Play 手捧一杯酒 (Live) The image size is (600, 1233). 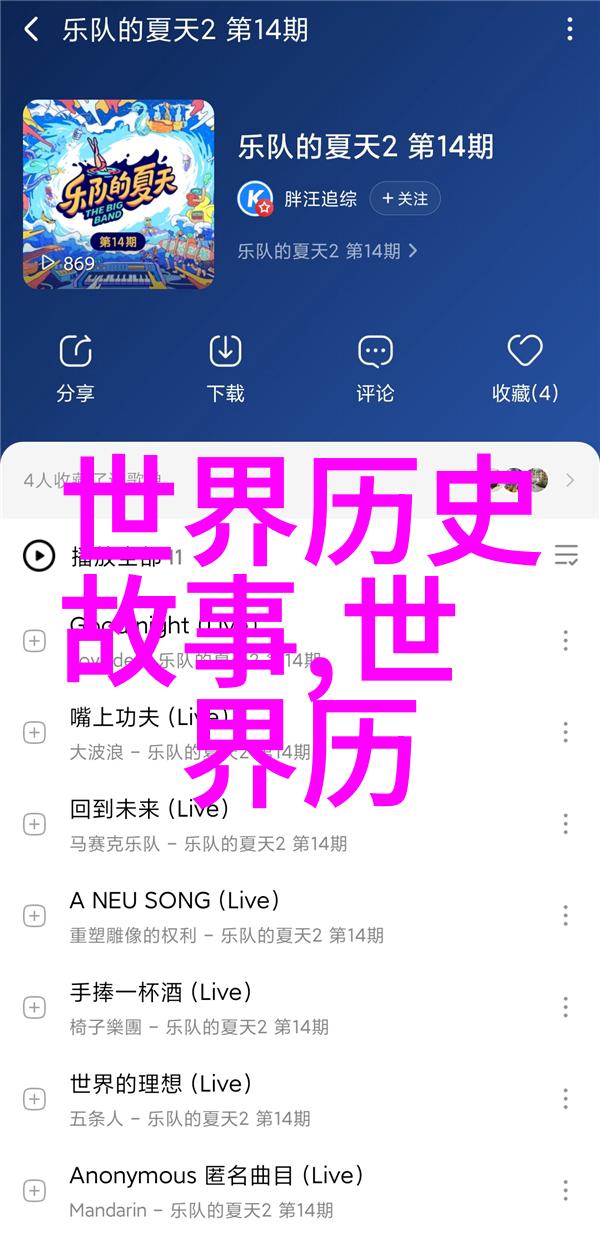(300, 1007)
